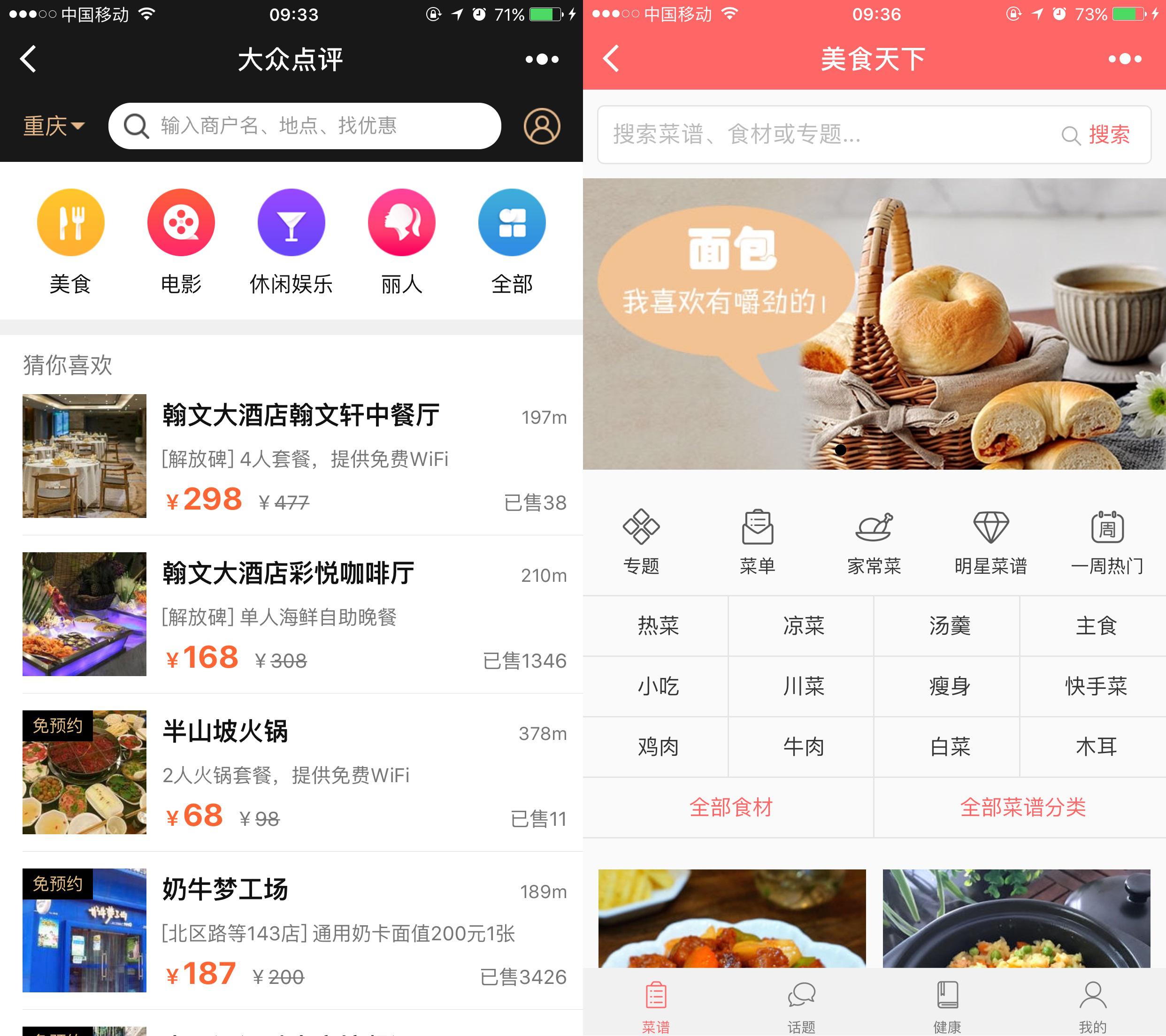Go back from the 美食天下 page

click(611, 59)
